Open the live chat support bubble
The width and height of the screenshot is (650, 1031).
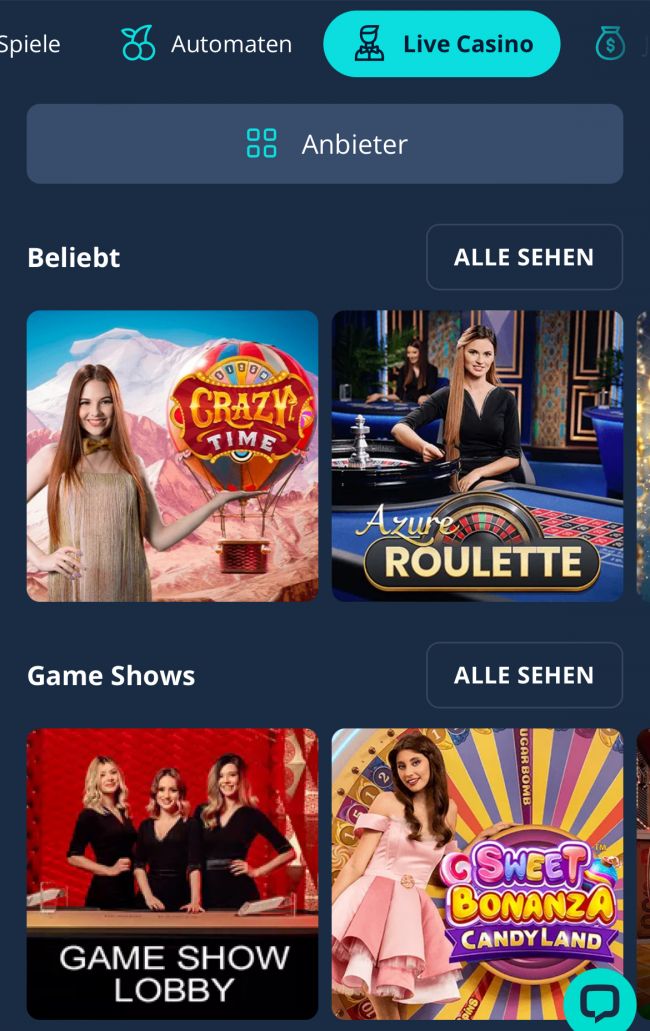[600, 1002]
